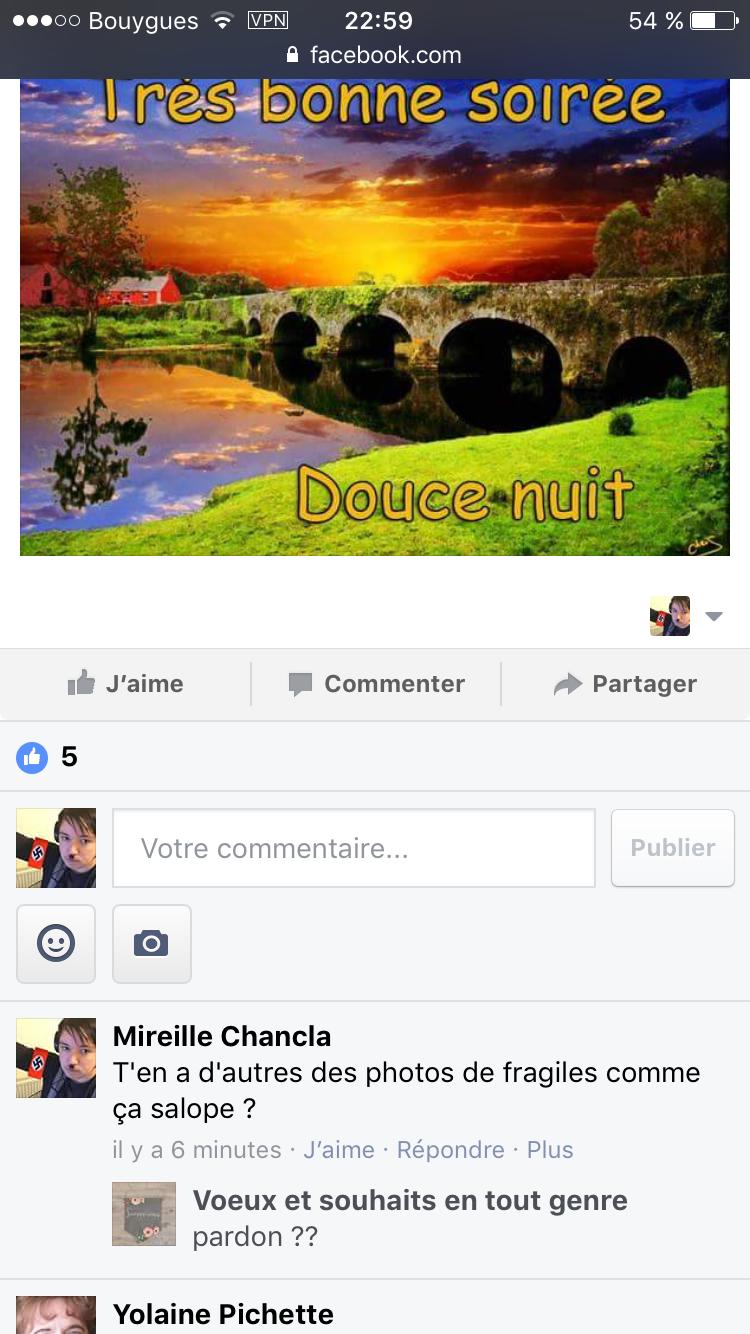This screenshot has width=750, height=1334.
Task: Open Plus options on Mireille Chancla's comment
Action: point(550,1150)
